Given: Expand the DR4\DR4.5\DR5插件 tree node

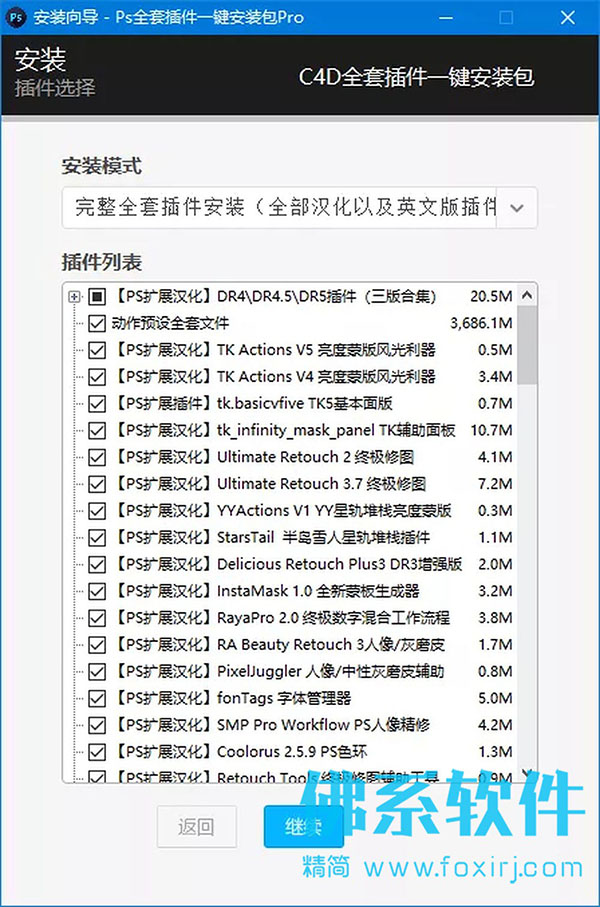Looking at the screenshot, I should click(x=74, y=296).
